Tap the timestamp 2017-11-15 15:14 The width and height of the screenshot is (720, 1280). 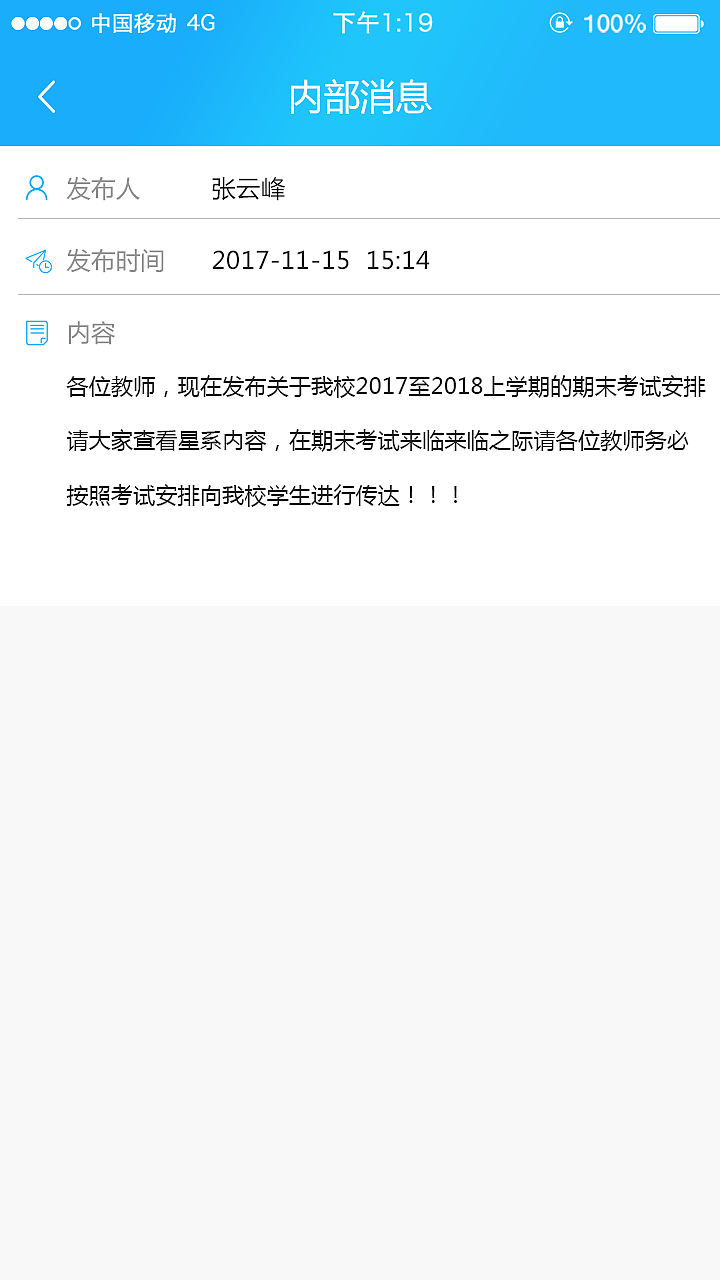point(321,259)
